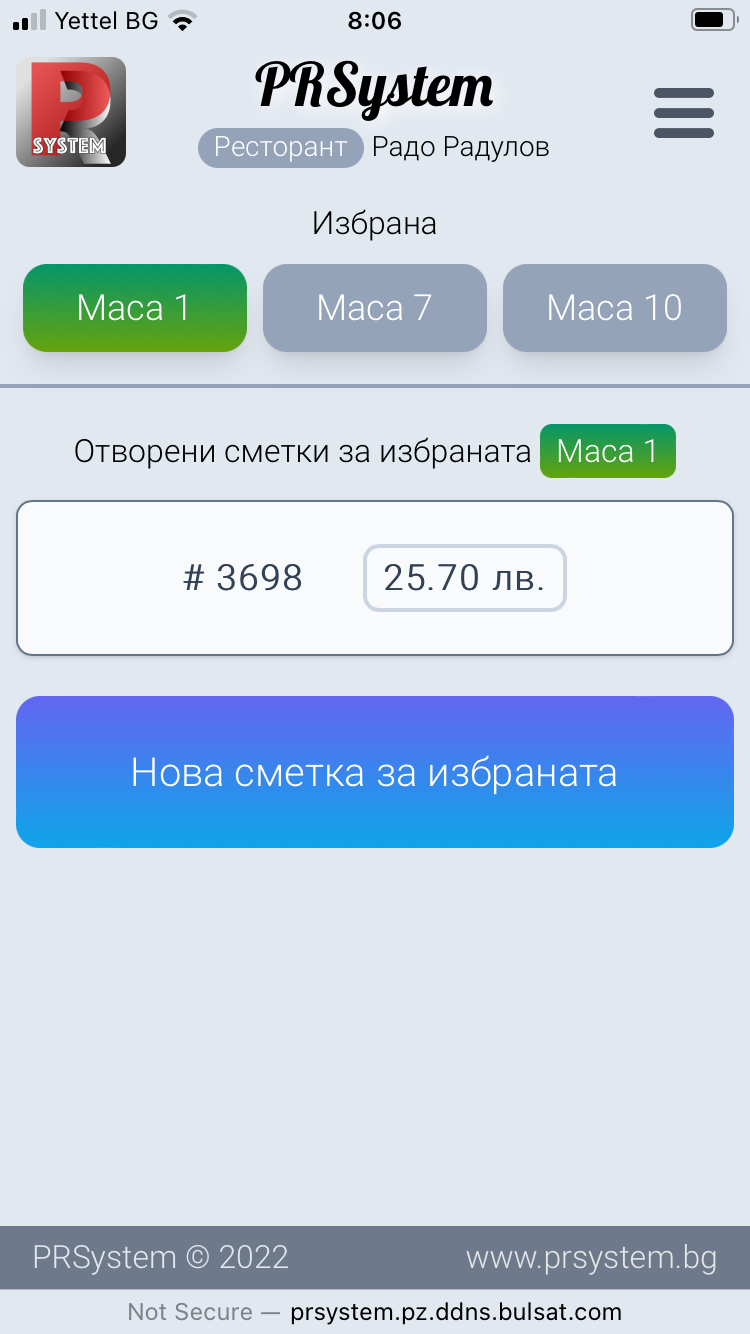The image size is (750, 1334).
Task: Choose Маса 10 from favorites
Action: tap(615, 308)
